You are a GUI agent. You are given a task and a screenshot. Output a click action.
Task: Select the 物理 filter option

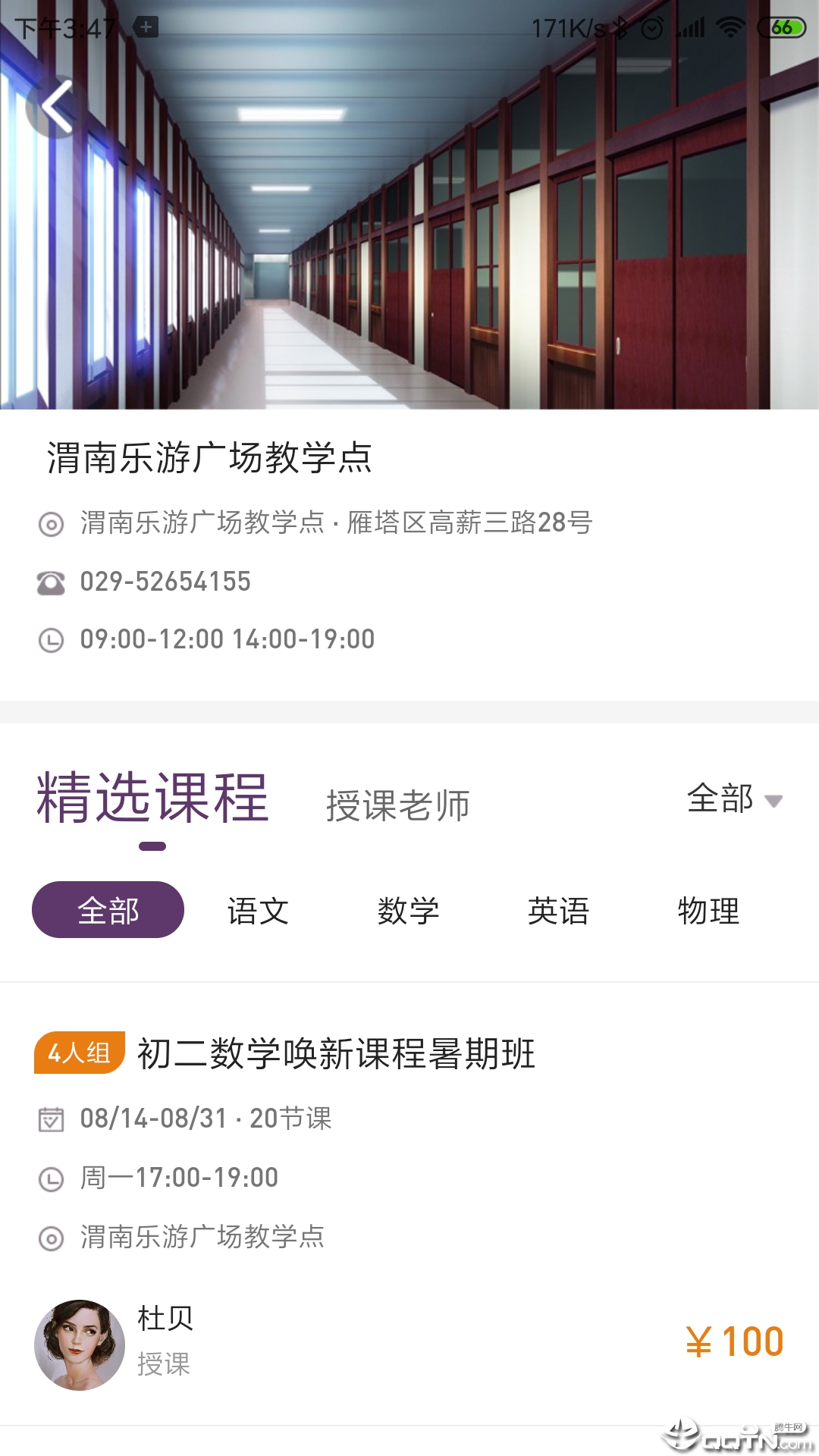point(708,912)
